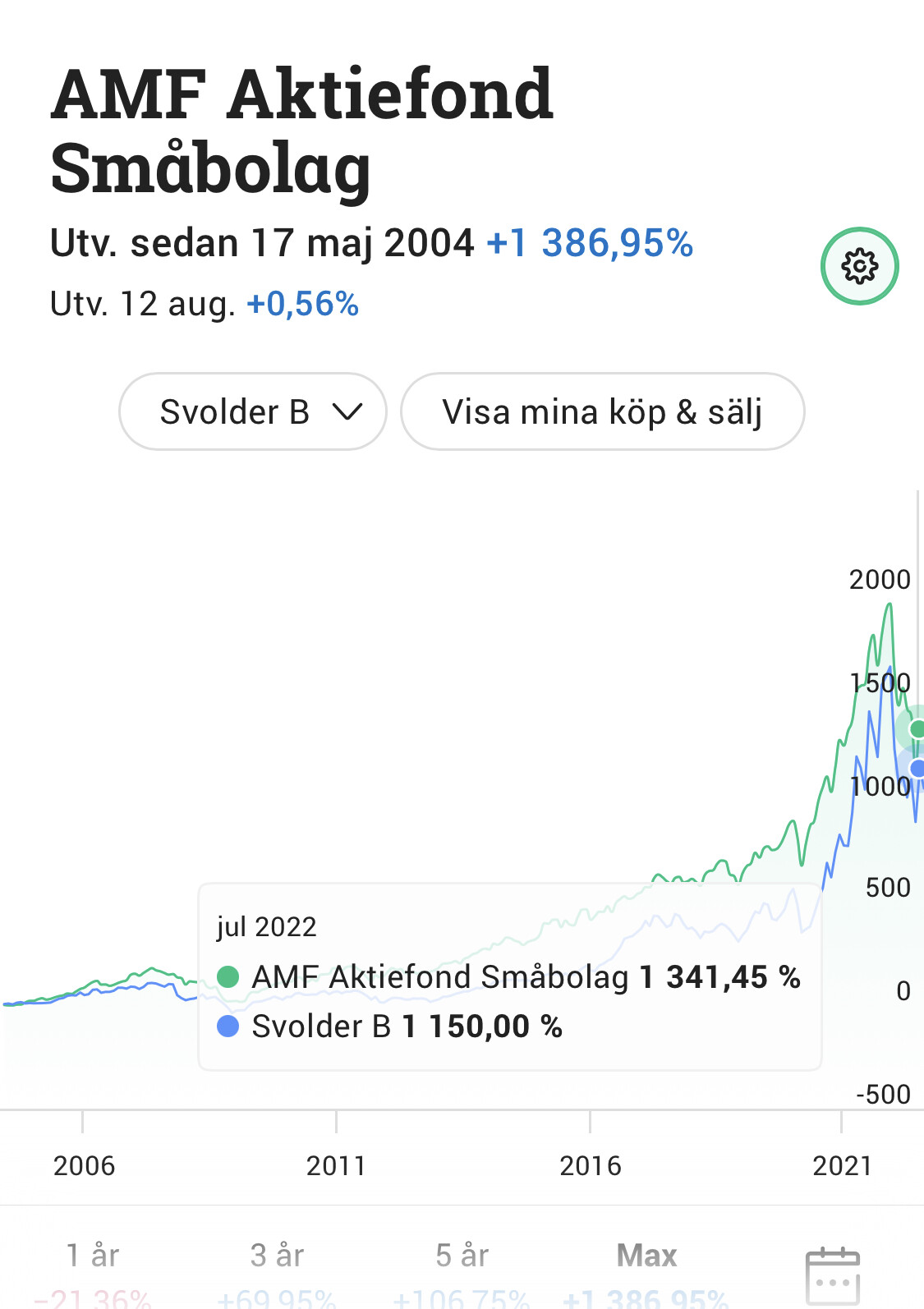The image size is (924, 1309).
Task: Open chart settings gear icon
Action: point(859,266)
